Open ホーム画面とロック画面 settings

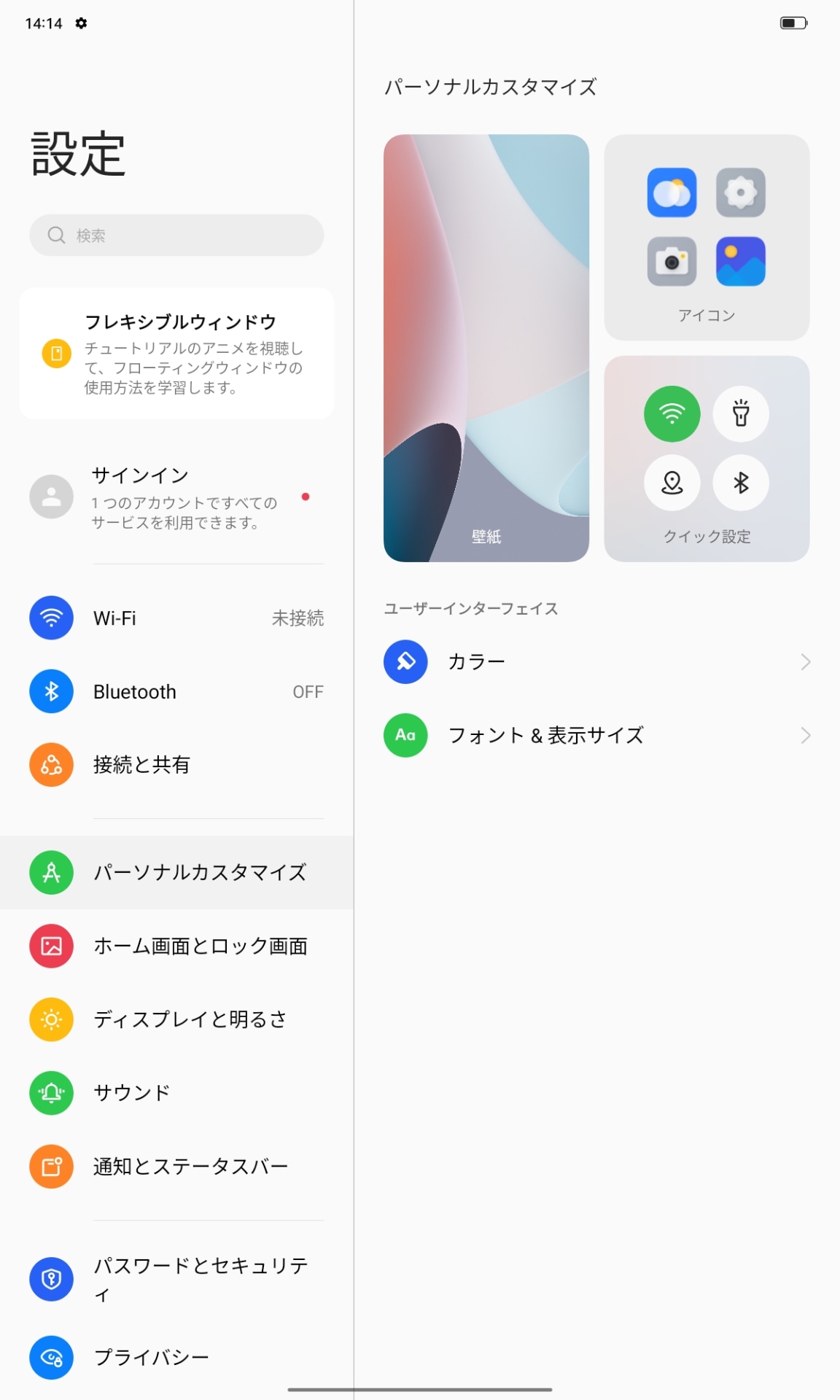pyautogui.click(x=176, y=946)
